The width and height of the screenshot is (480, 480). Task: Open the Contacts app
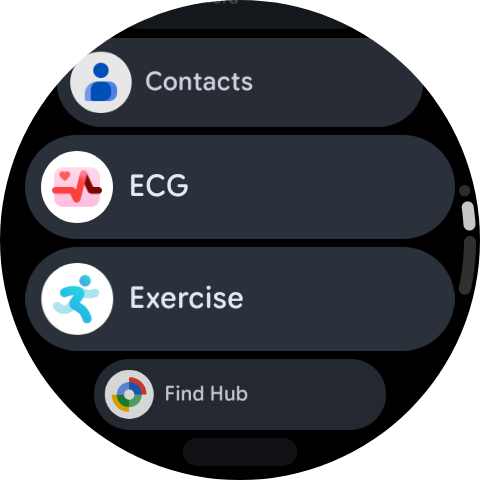click(x=240, y=82)
